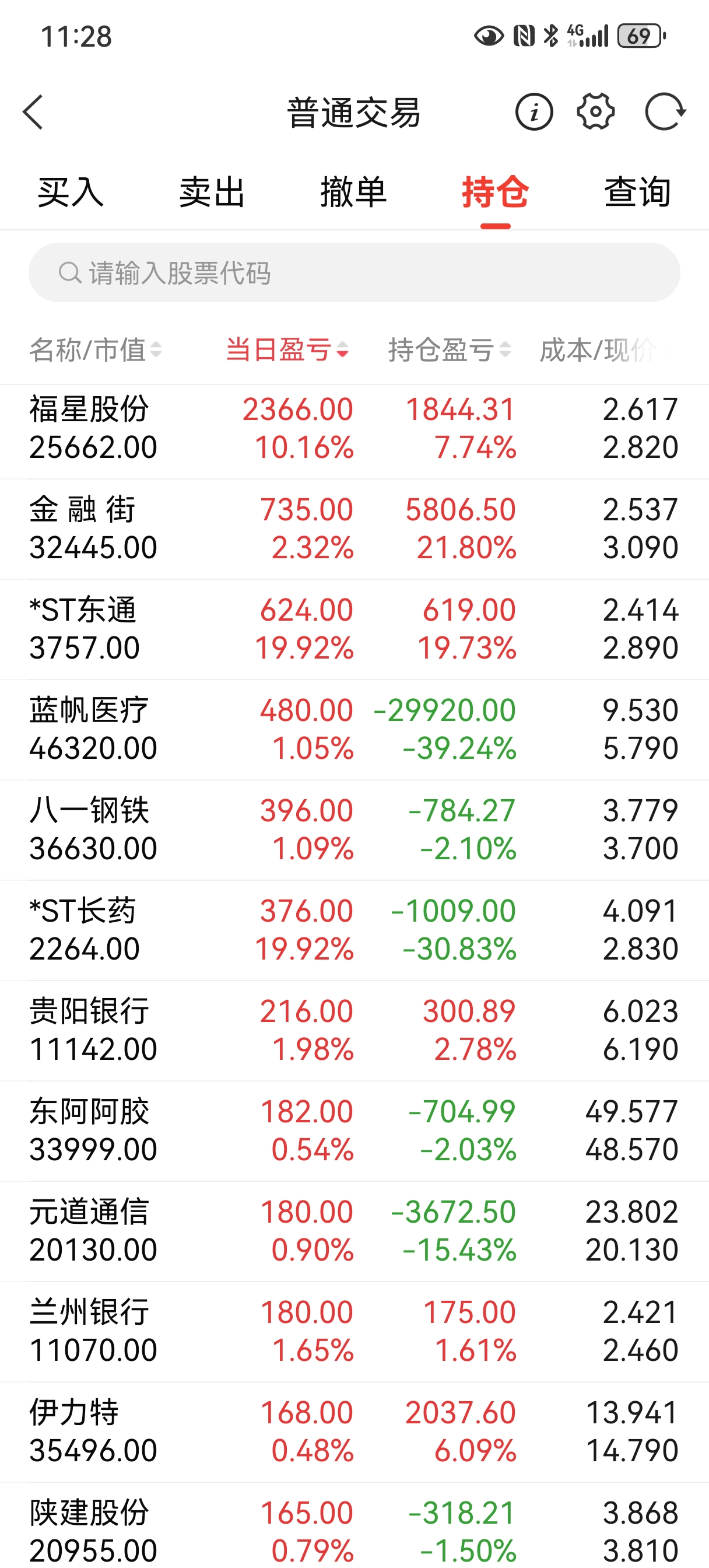The image size is (709, 1568).
Task: Open the 八一钢铁 holding row
Action: pyautogui.click(x=354, y=829)
